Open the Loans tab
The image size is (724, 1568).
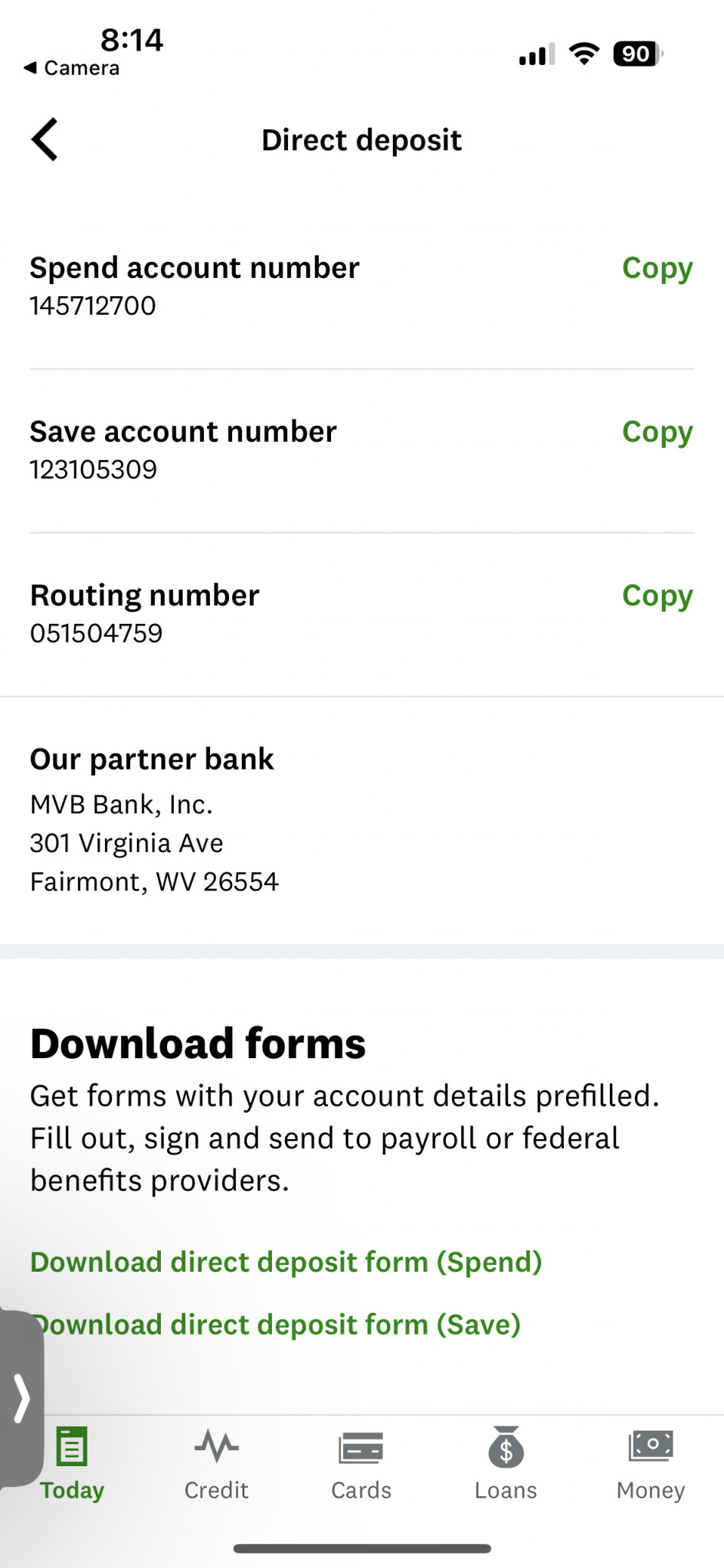pos(506,1464)
